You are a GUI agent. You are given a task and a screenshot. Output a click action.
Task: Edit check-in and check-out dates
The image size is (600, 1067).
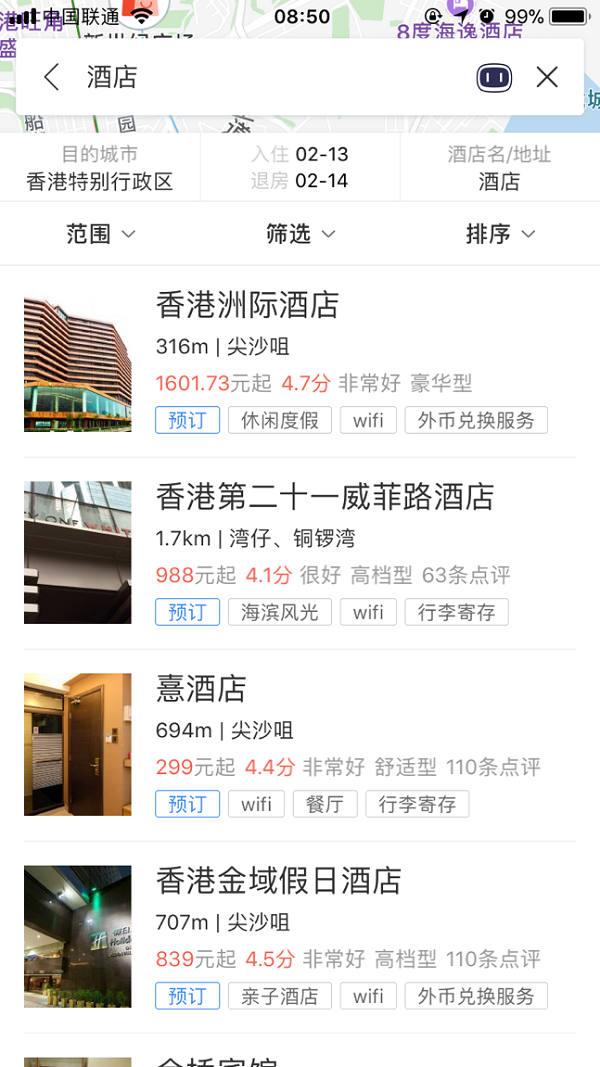300,168
